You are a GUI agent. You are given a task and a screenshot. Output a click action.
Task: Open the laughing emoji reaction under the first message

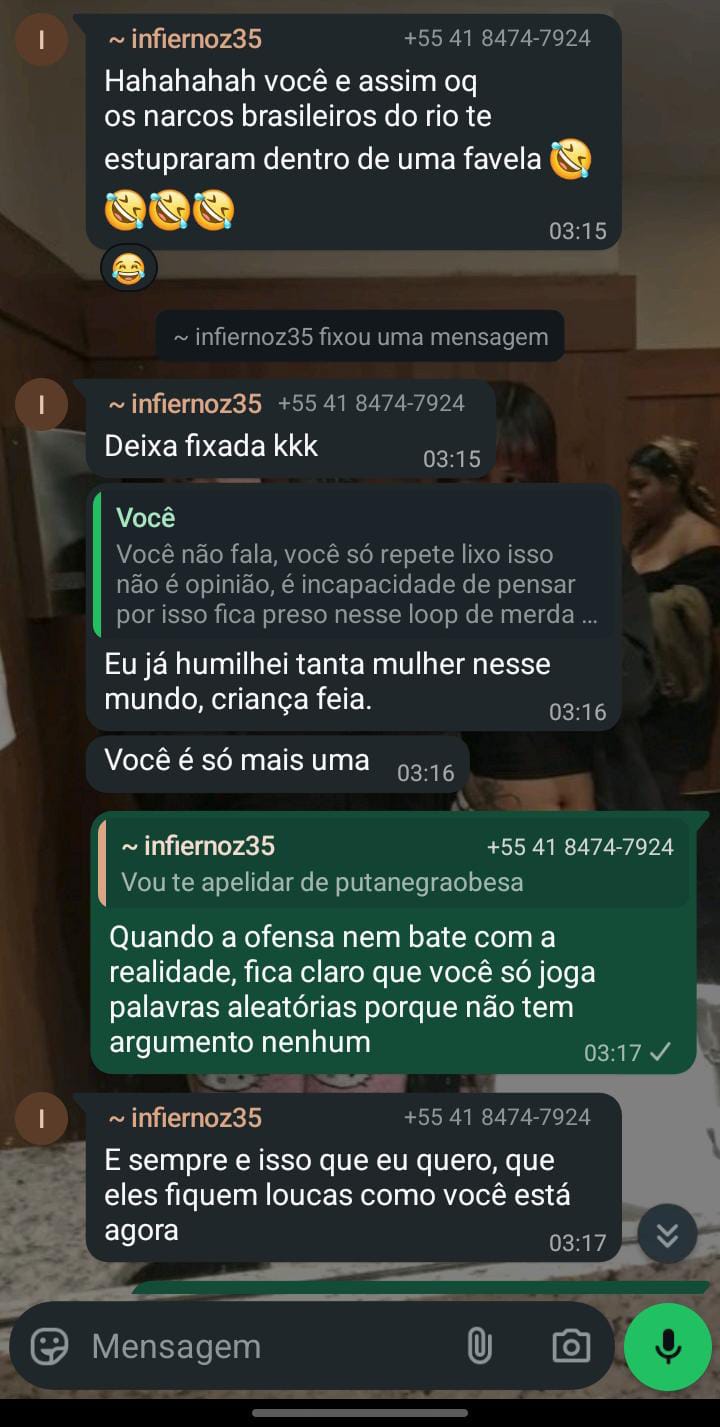coord(128,269)
